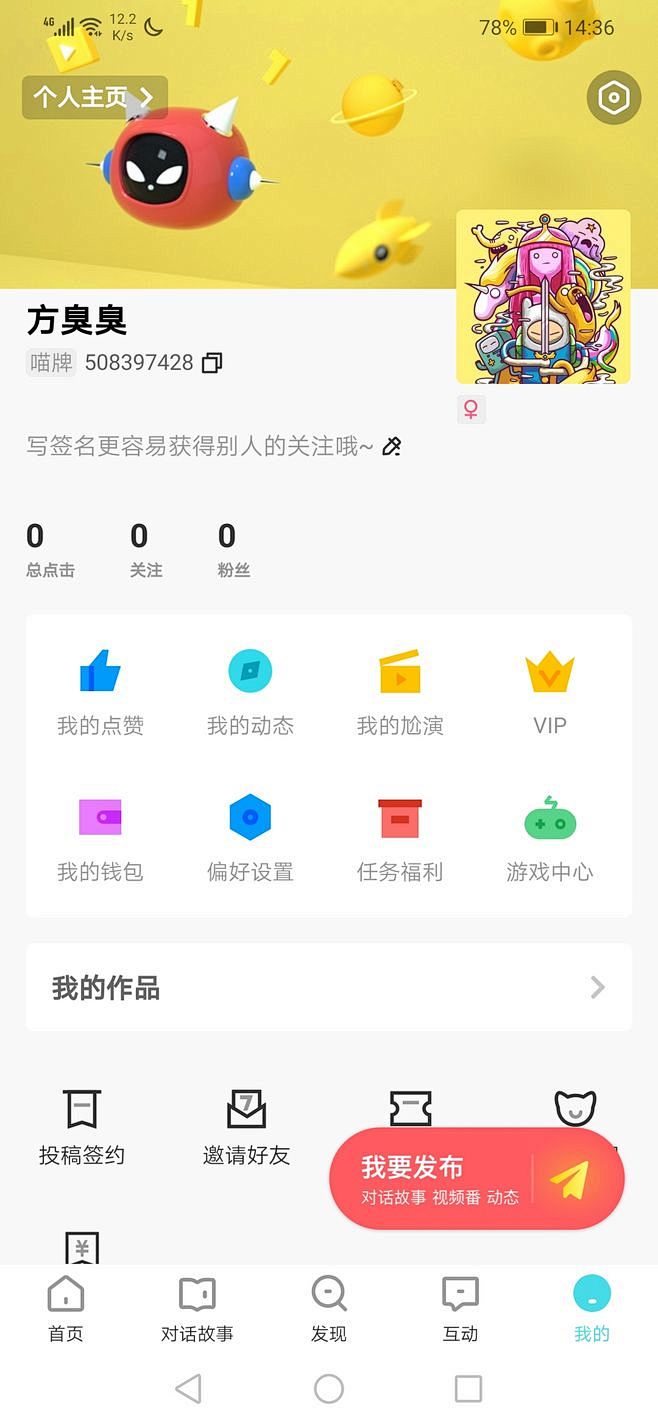Tap the profile avatar picture
658x1426 pixels.
click(x=543, y=297)
